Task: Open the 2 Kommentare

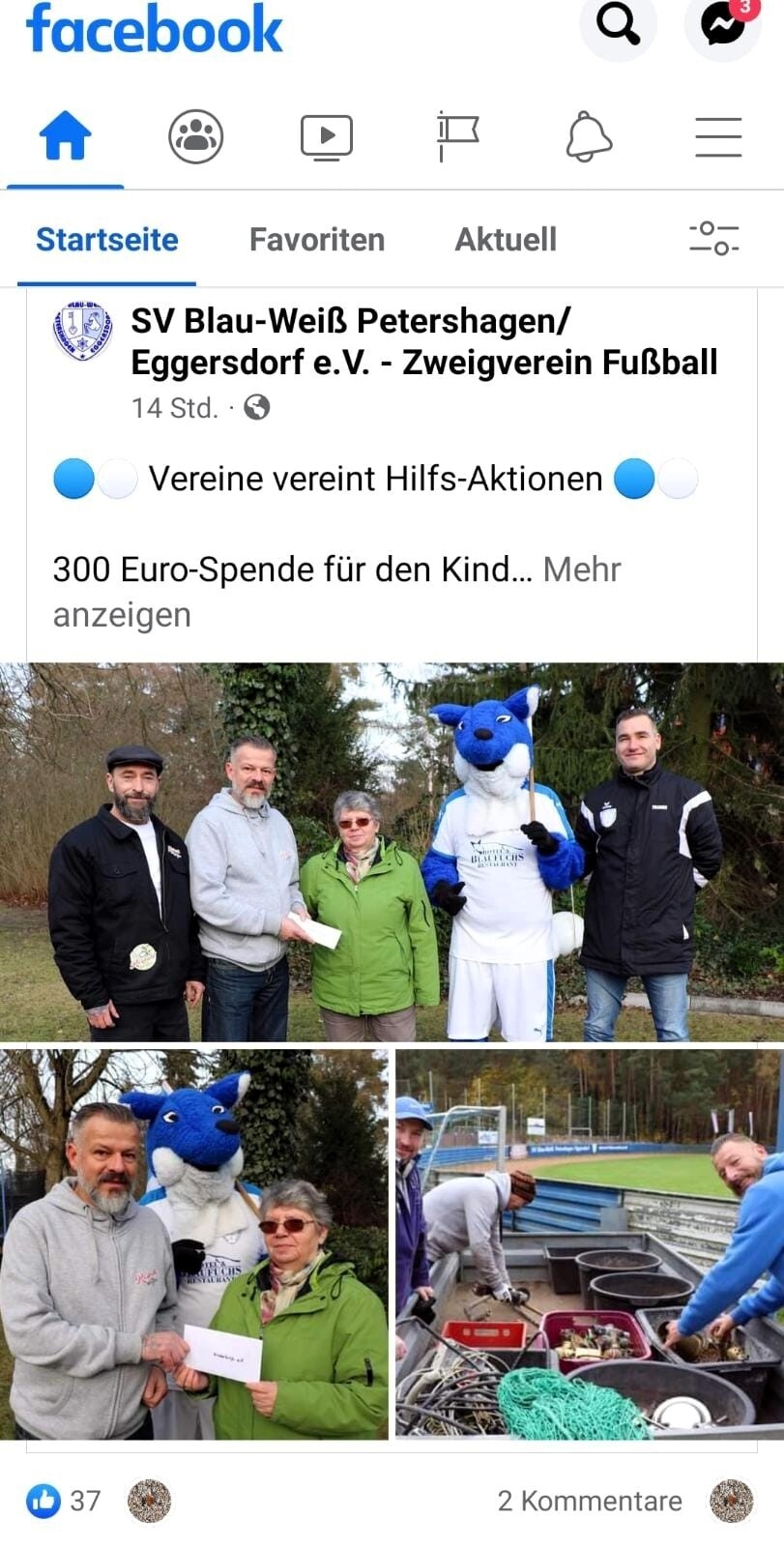Action: point(590,1501)
